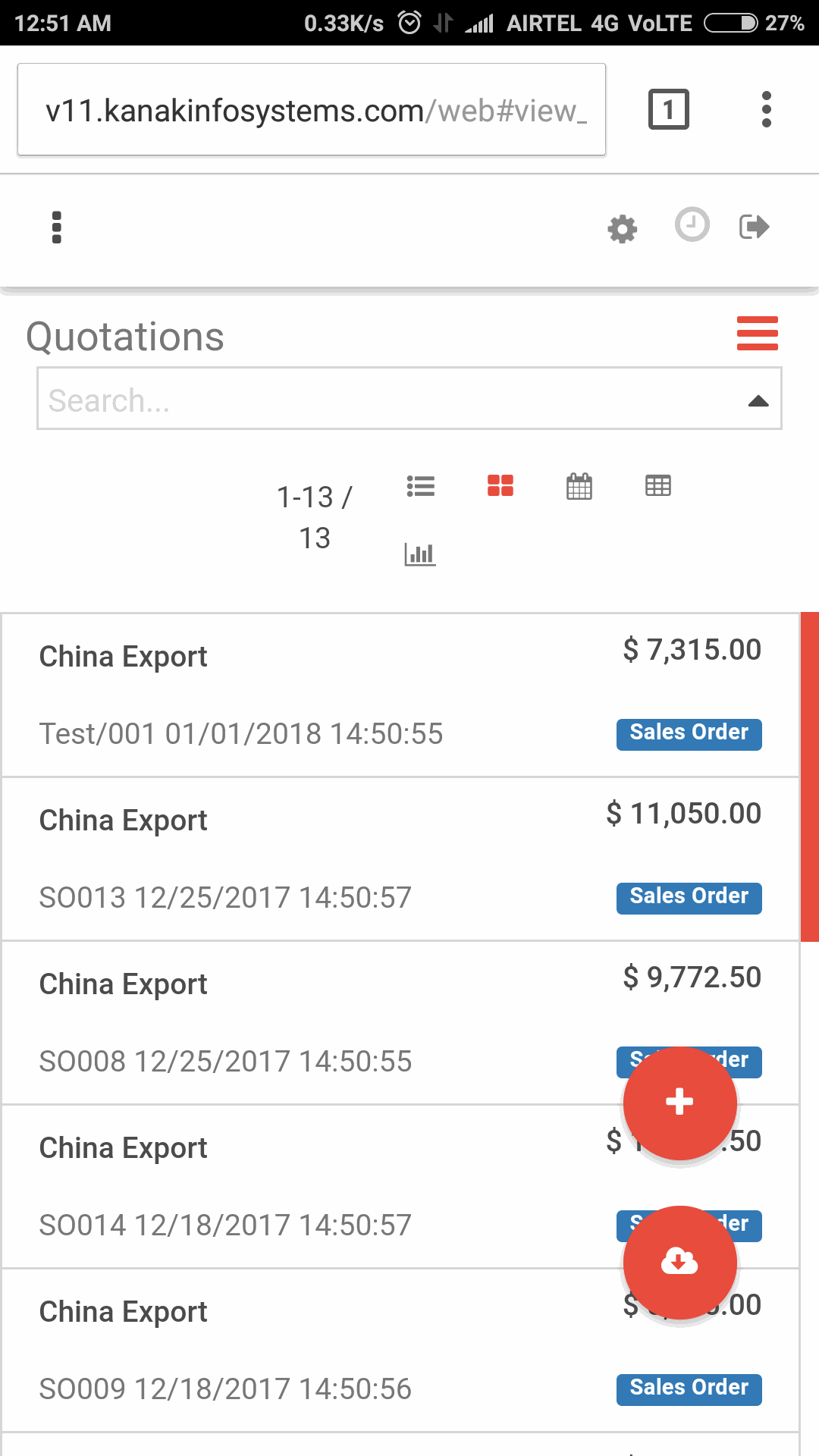Viewport: 819px width, 1456px height.
Task: Switch to list view
Action: pyautogui.click(x=421, y=486)
